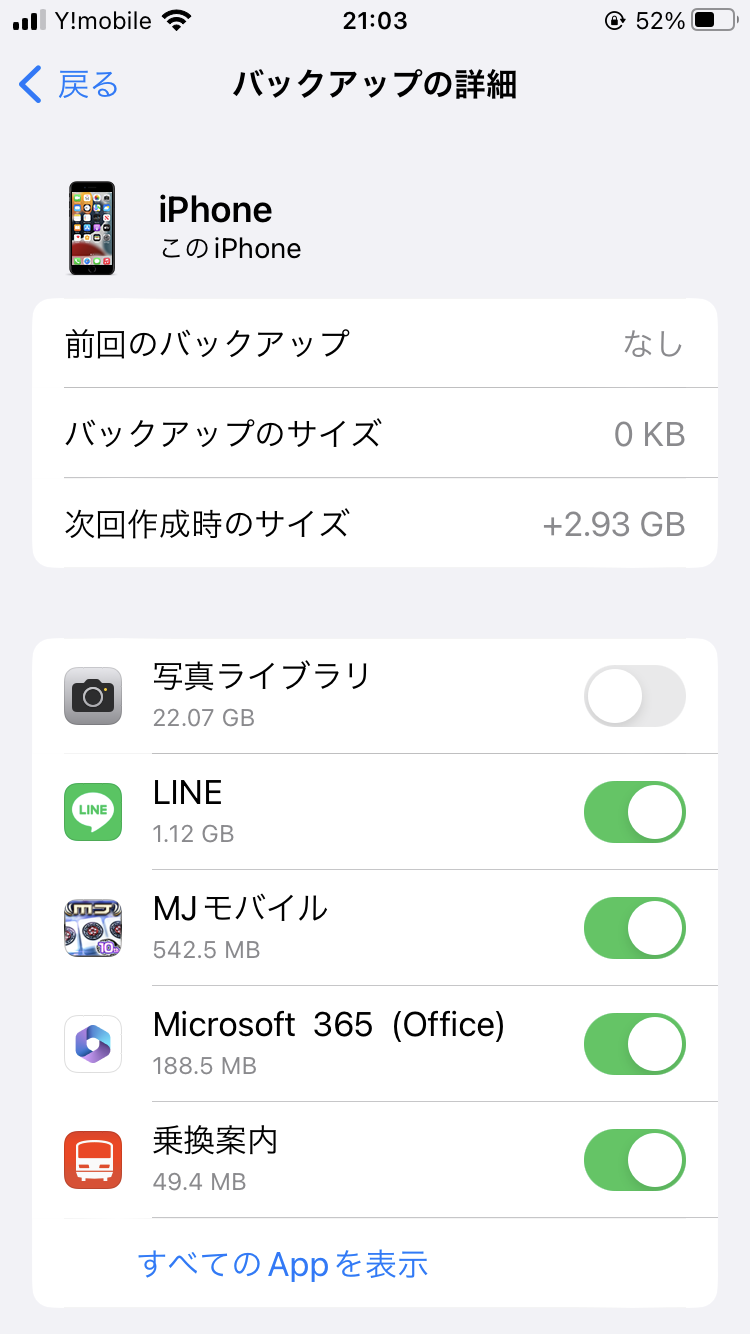The image size is (750, 1334).
Task: Toggle Microsoft 365 (Office) backup off
Action: click(634, 1044)
